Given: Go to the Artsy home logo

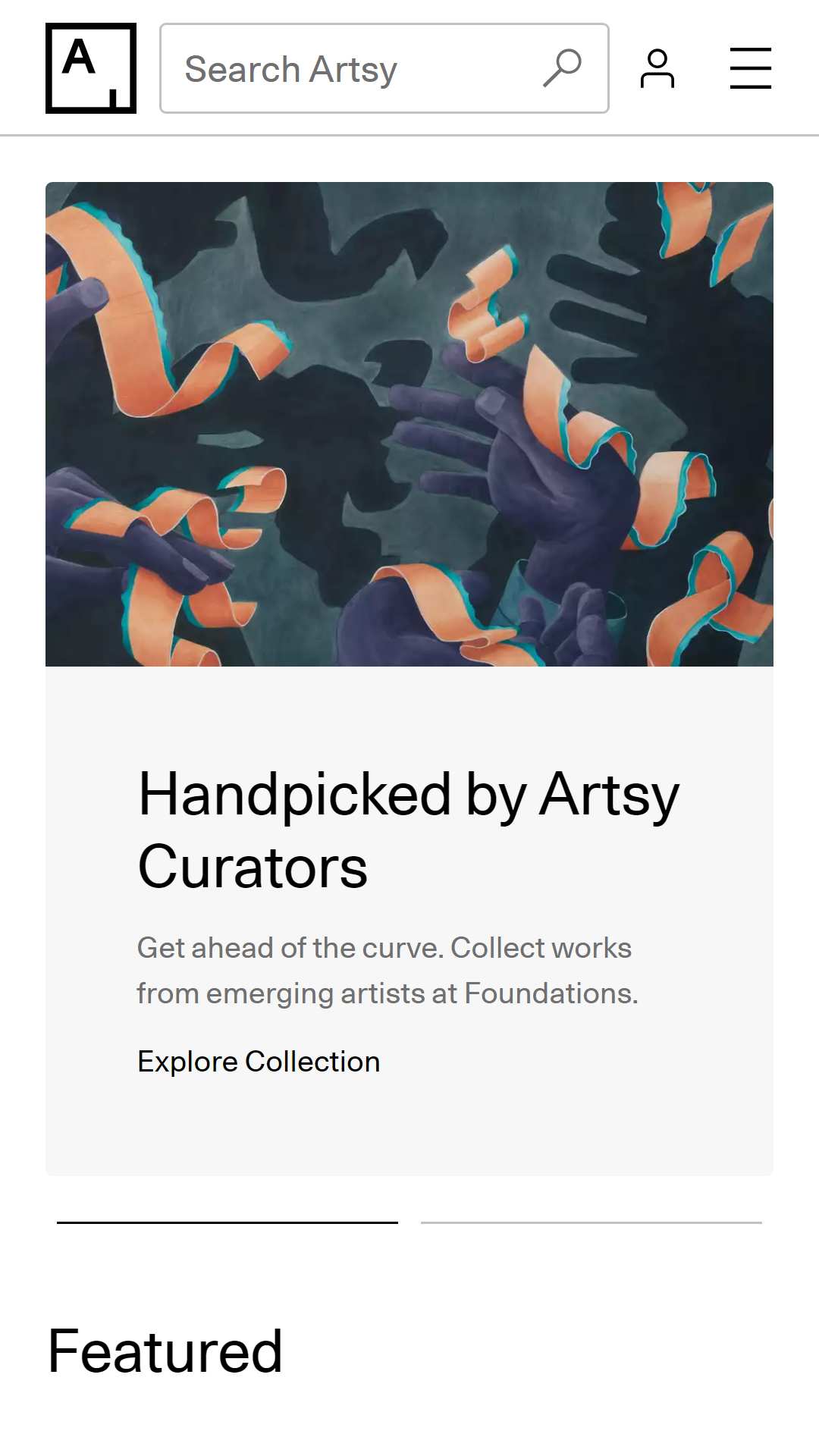Looking at the screenshot, I should tap(91, 68).
